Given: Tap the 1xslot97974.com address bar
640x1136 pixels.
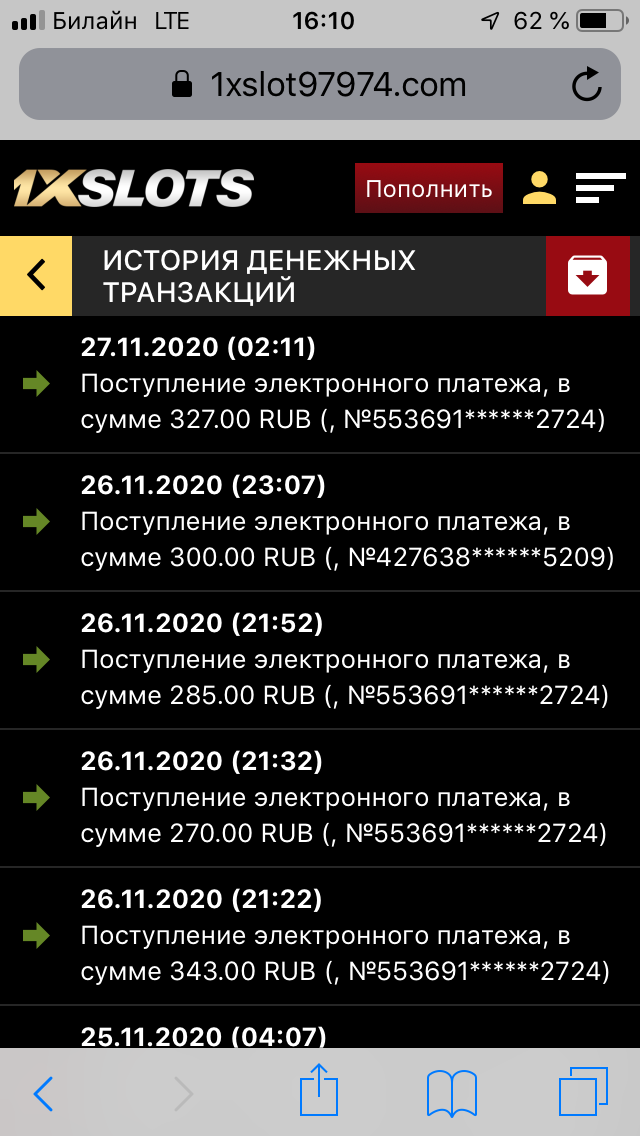Looking at the screenshot, I should click(320, 85).
